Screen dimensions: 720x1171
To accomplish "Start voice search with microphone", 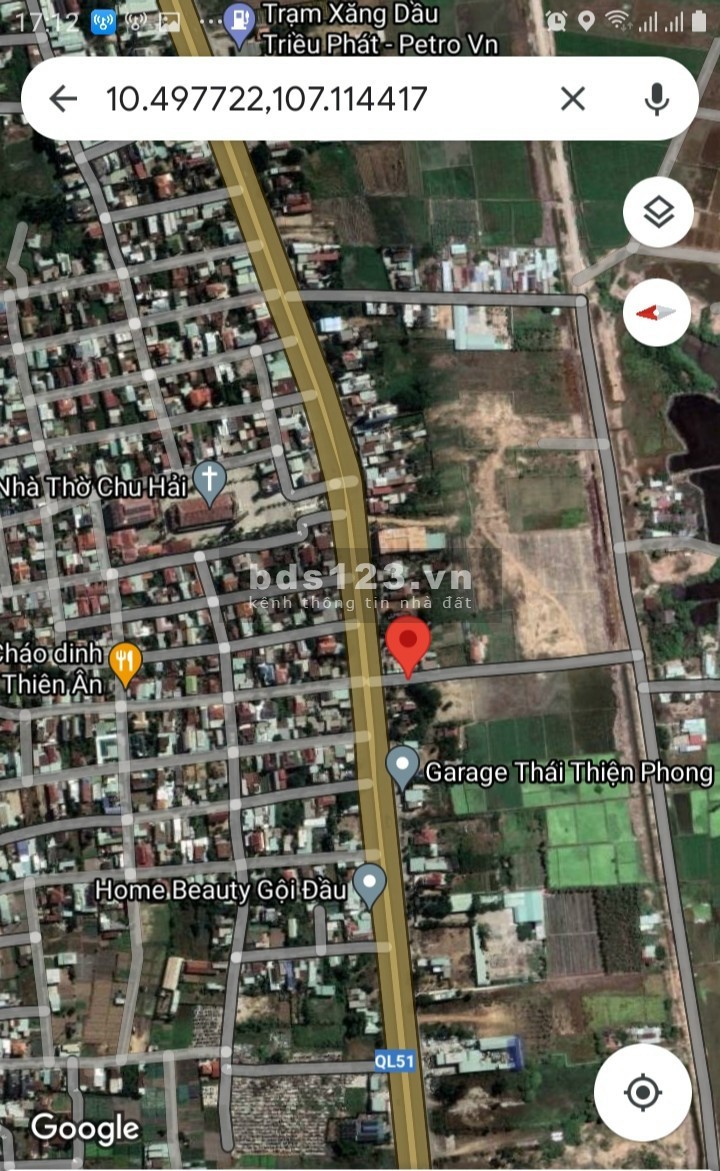I will point(656,98).
